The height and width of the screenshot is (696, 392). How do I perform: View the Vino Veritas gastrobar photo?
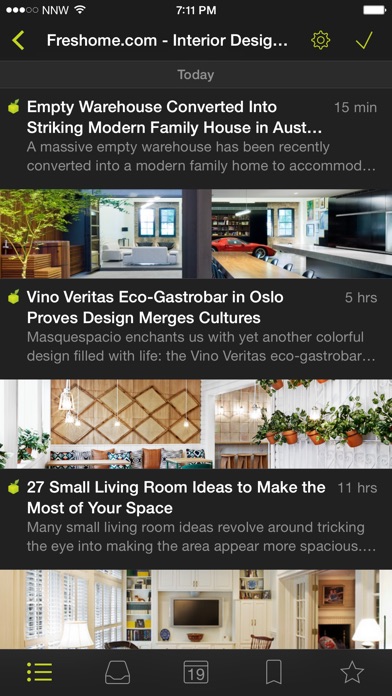pos(196,424)
